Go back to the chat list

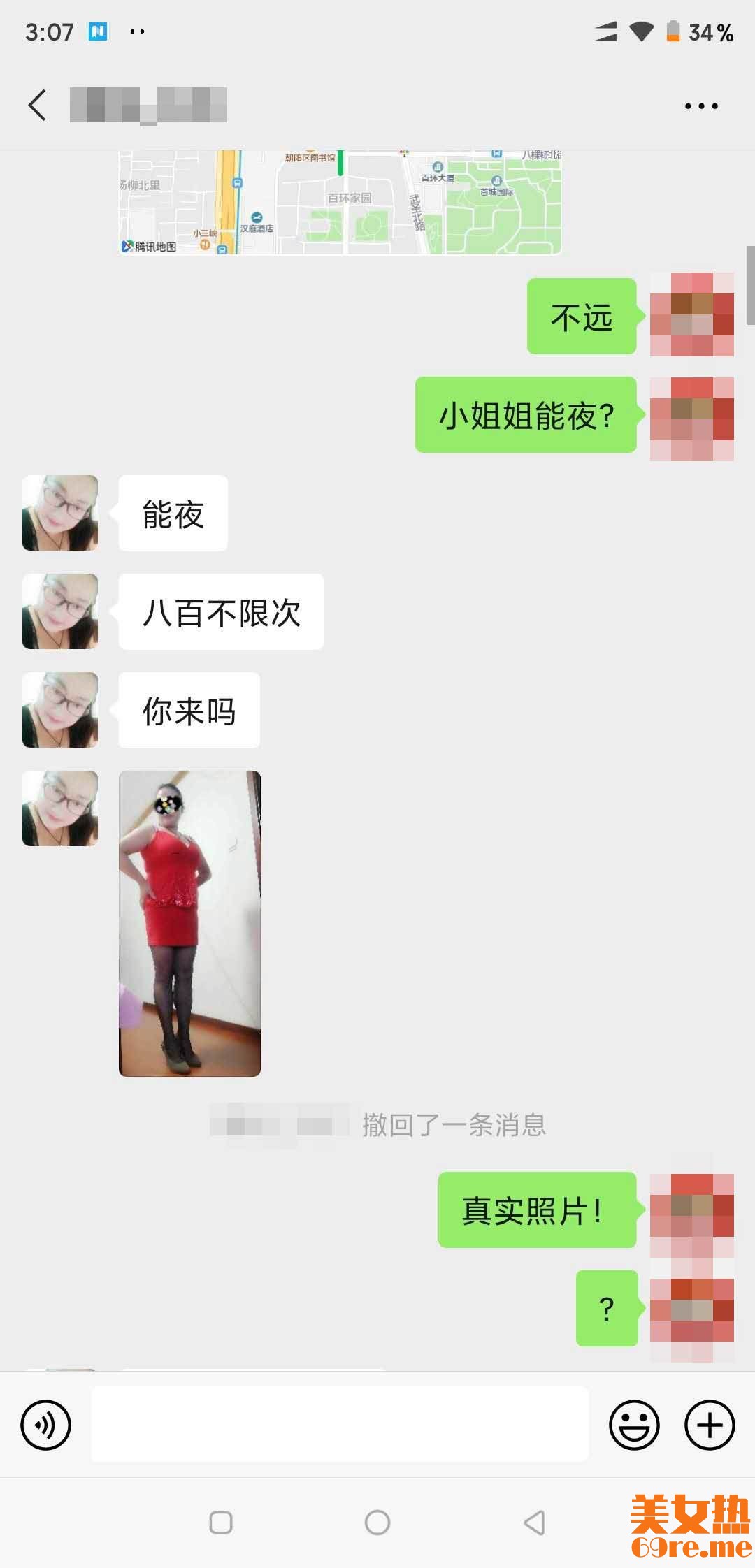[x=38, y=106]
